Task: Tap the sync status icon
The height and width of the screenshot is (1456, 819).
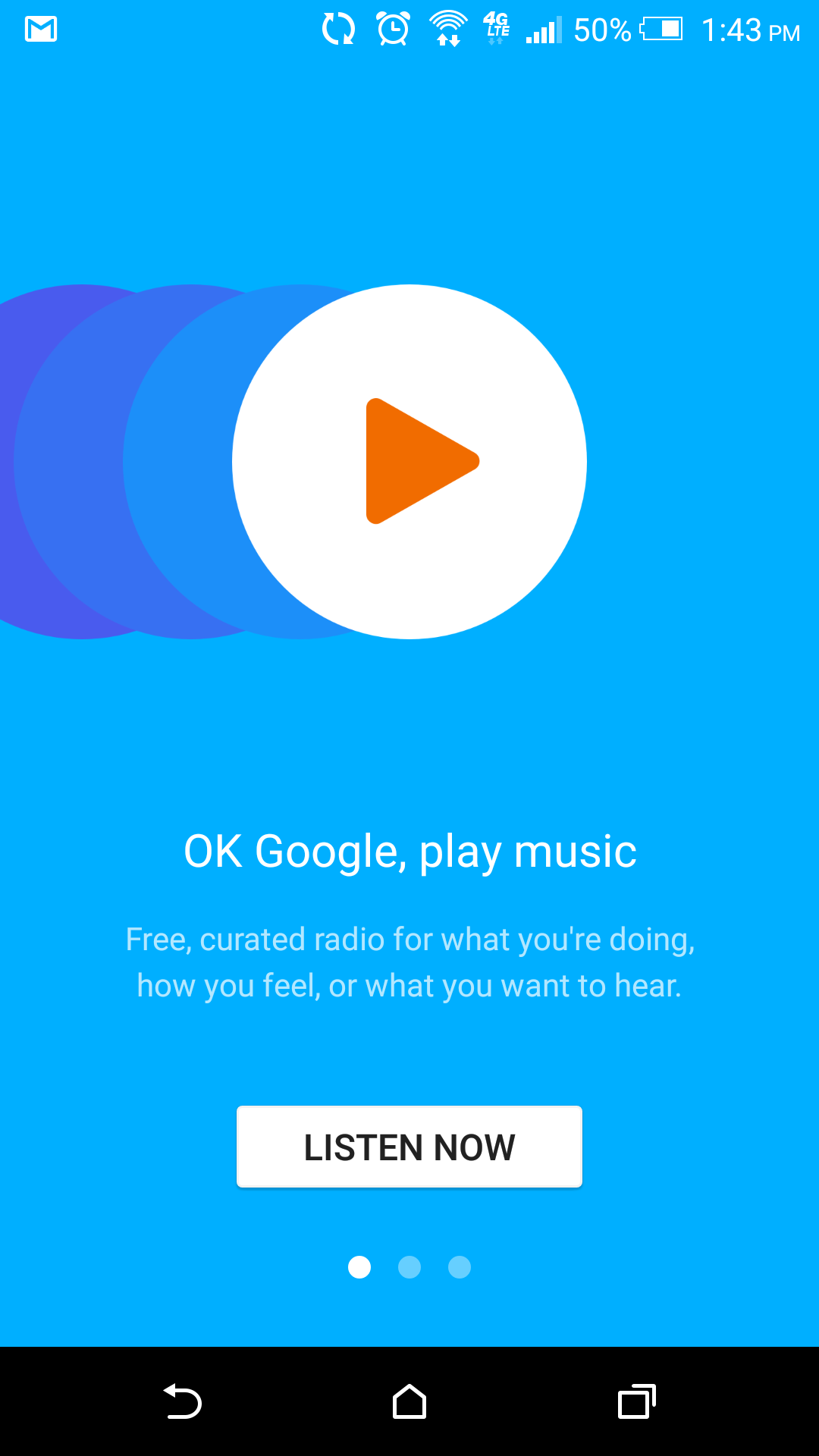Action: click(x=339, y=30)
